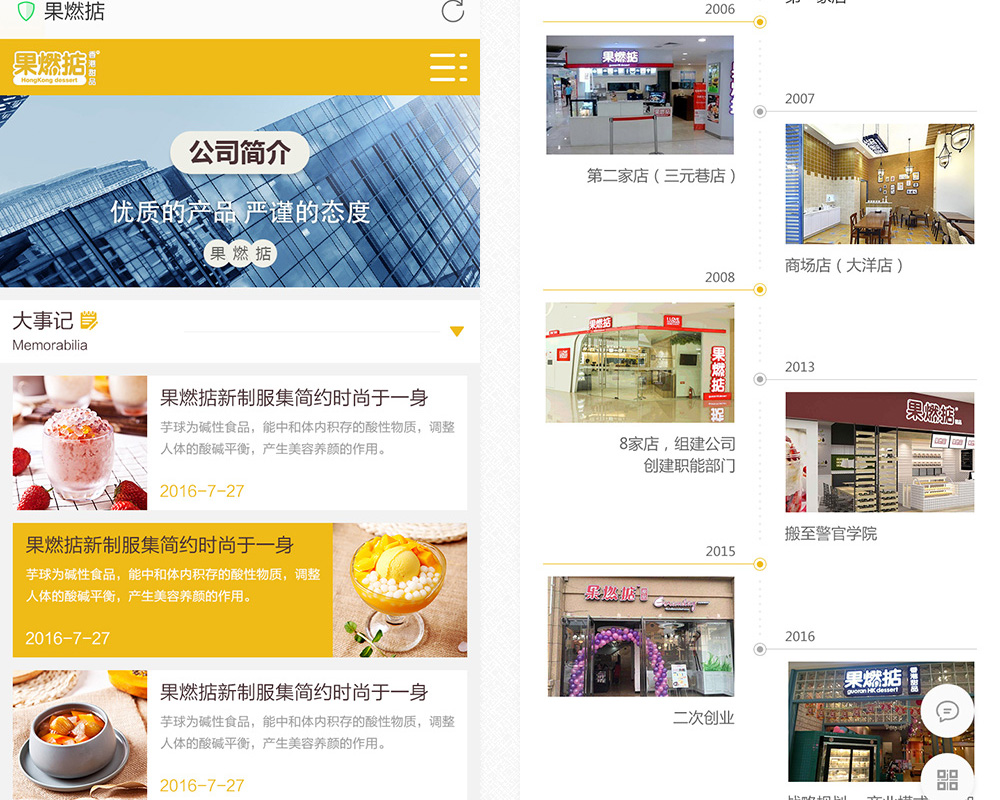This screenshot has width=1000, height=800.
Task: Open the hamburger menu in the yellow header
Action: 448,66
